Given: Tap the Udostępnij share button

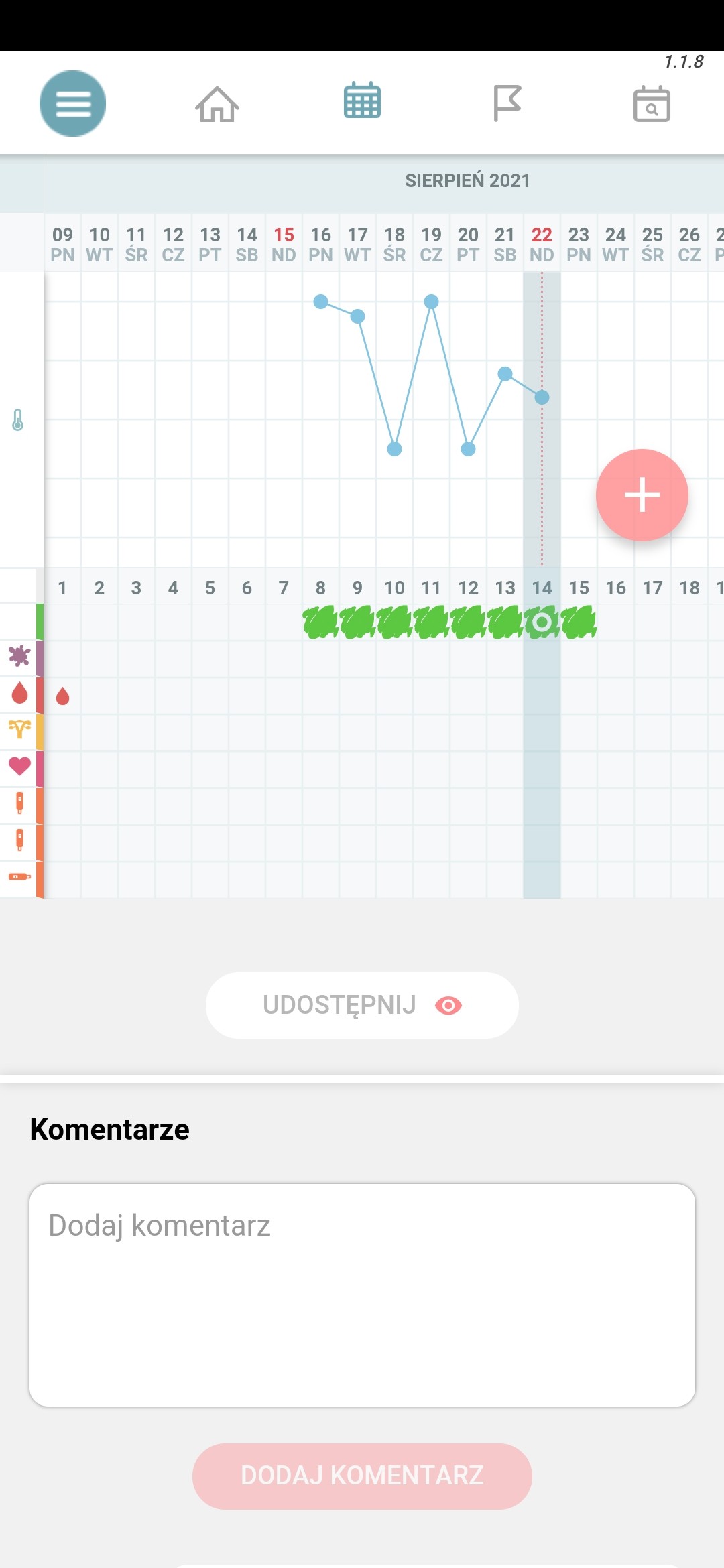Looking at the screenshot, I should [362, 1005].
